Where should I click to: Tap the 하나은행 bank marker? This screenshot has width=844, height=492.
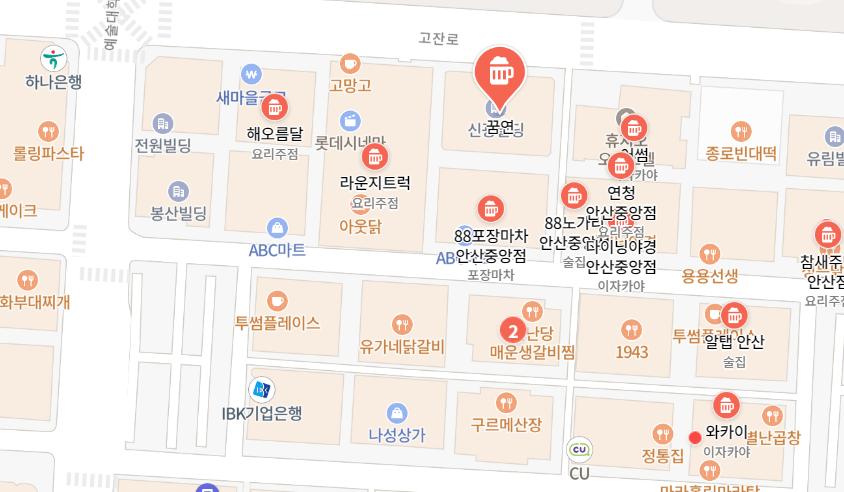coord(53,58)
